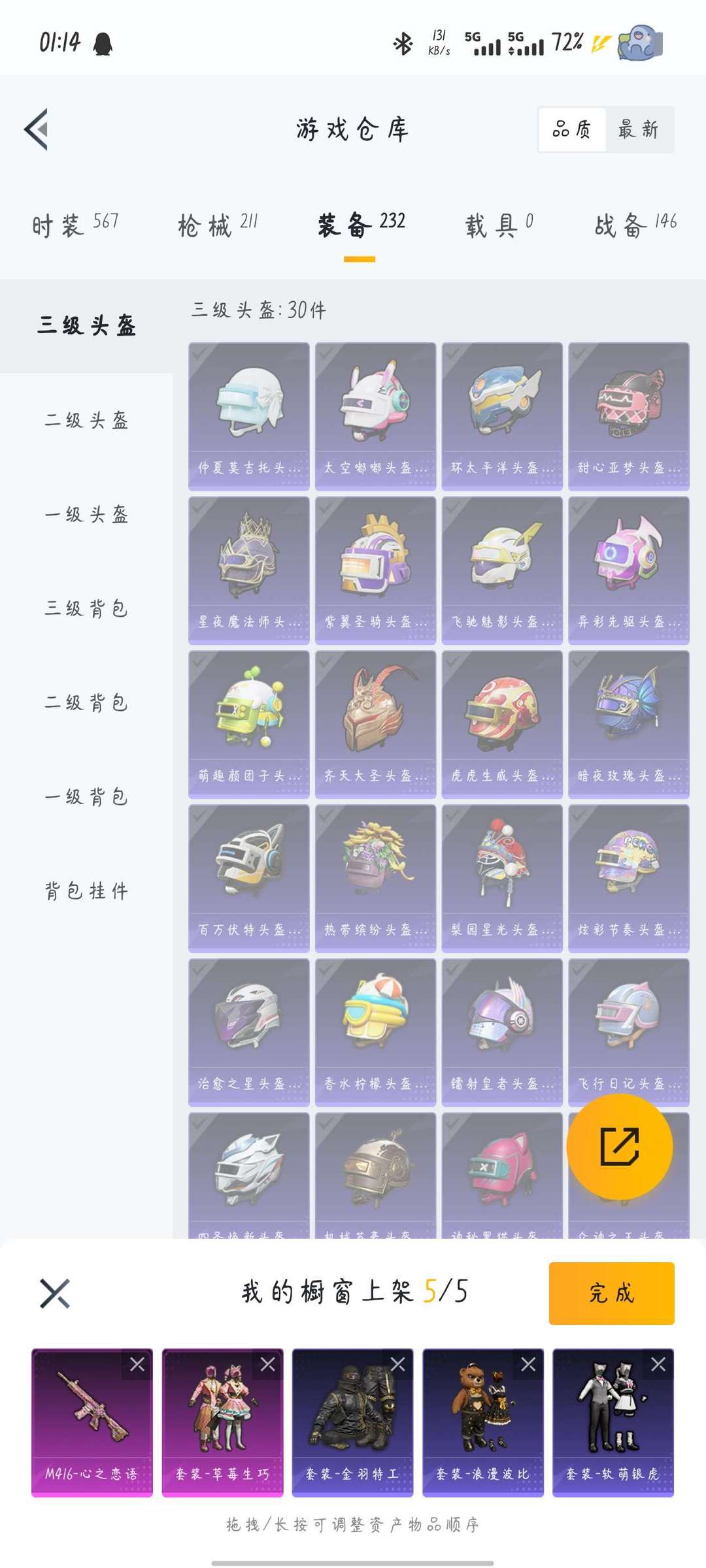Select the 齐天大圣头盔 item
The width and height of the screenshot is (706, 1568).
click(x=375, y=724)
